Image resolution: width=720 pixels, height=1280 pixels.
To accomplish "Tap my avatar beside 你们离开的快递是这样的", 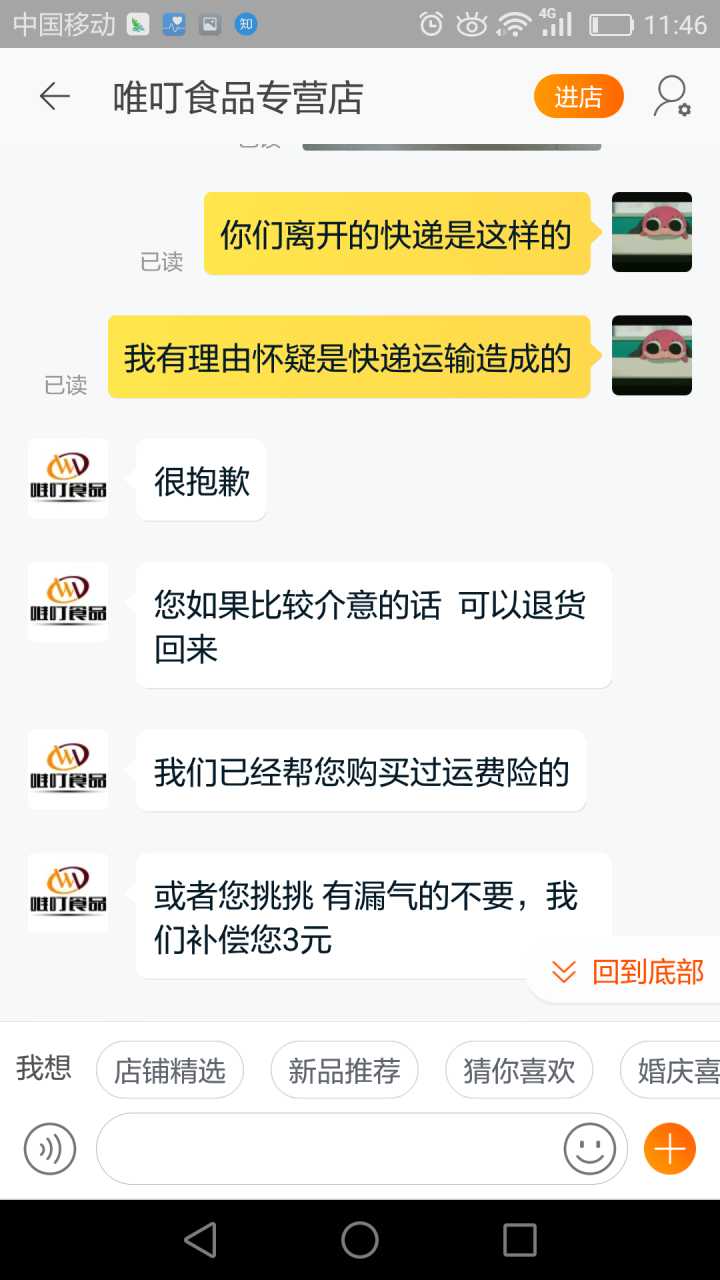I will pos(652,232).
